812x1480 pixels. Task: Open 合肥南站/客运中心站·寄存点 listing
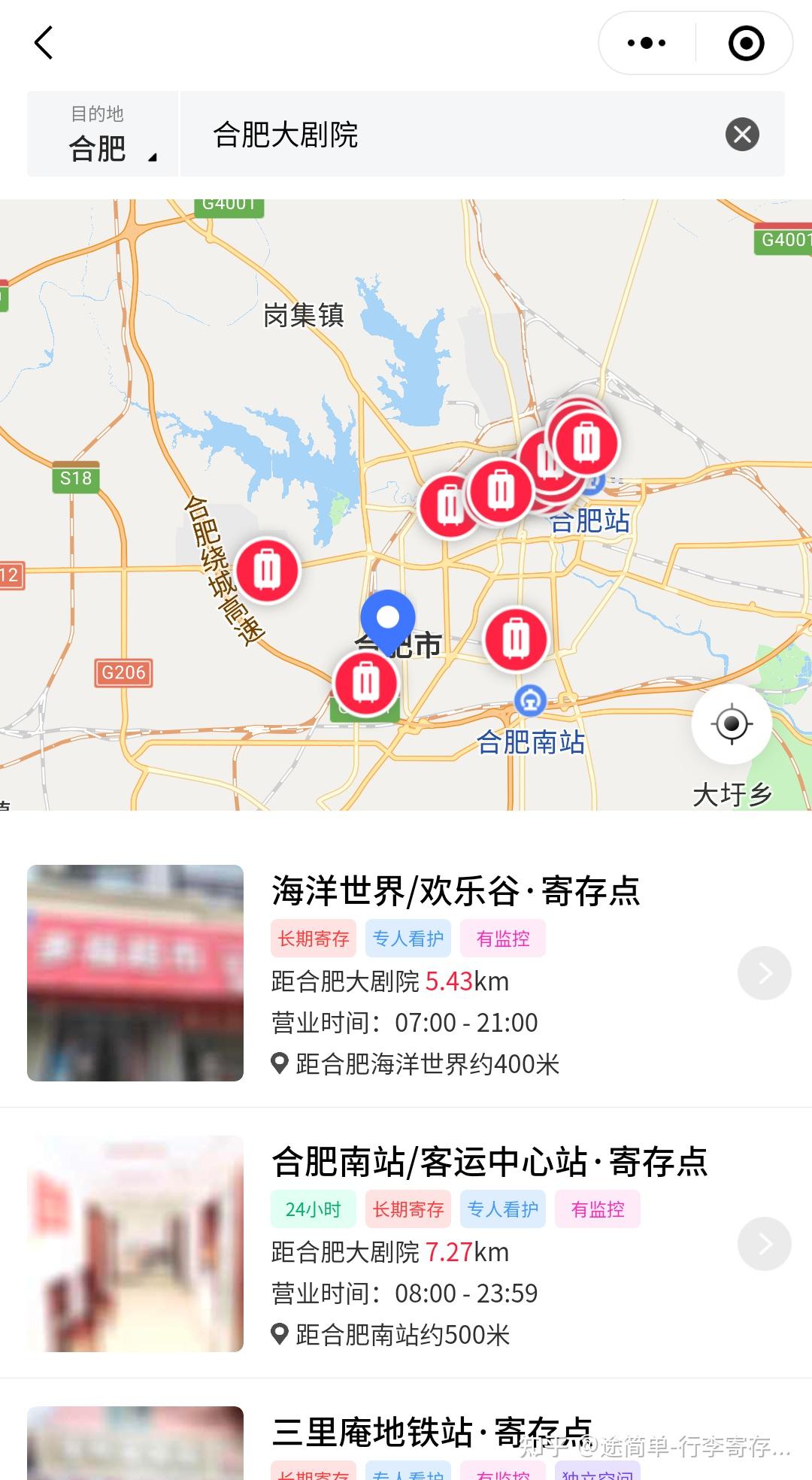[x=489, y=1162]
